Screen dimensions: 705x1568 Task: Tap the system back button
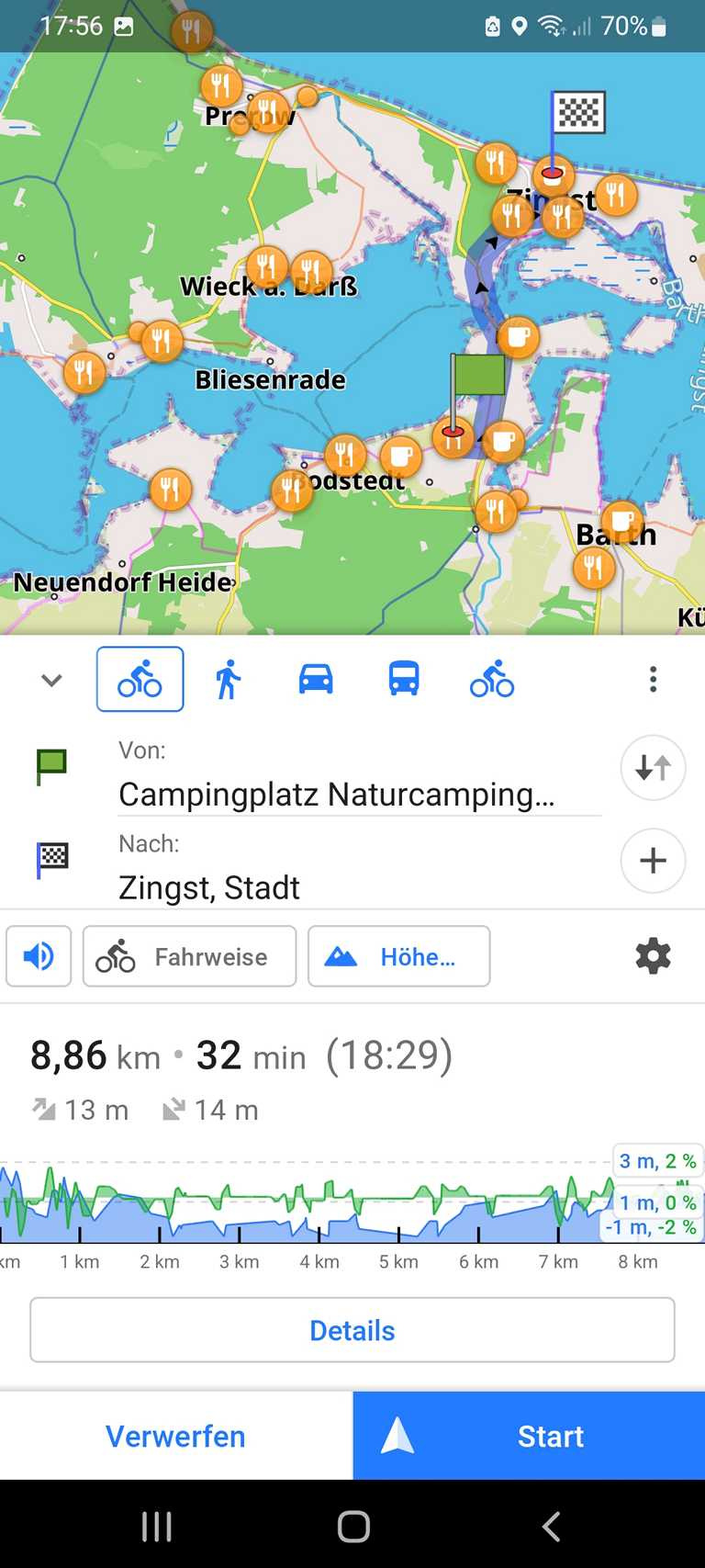[x=551, y=1527]
